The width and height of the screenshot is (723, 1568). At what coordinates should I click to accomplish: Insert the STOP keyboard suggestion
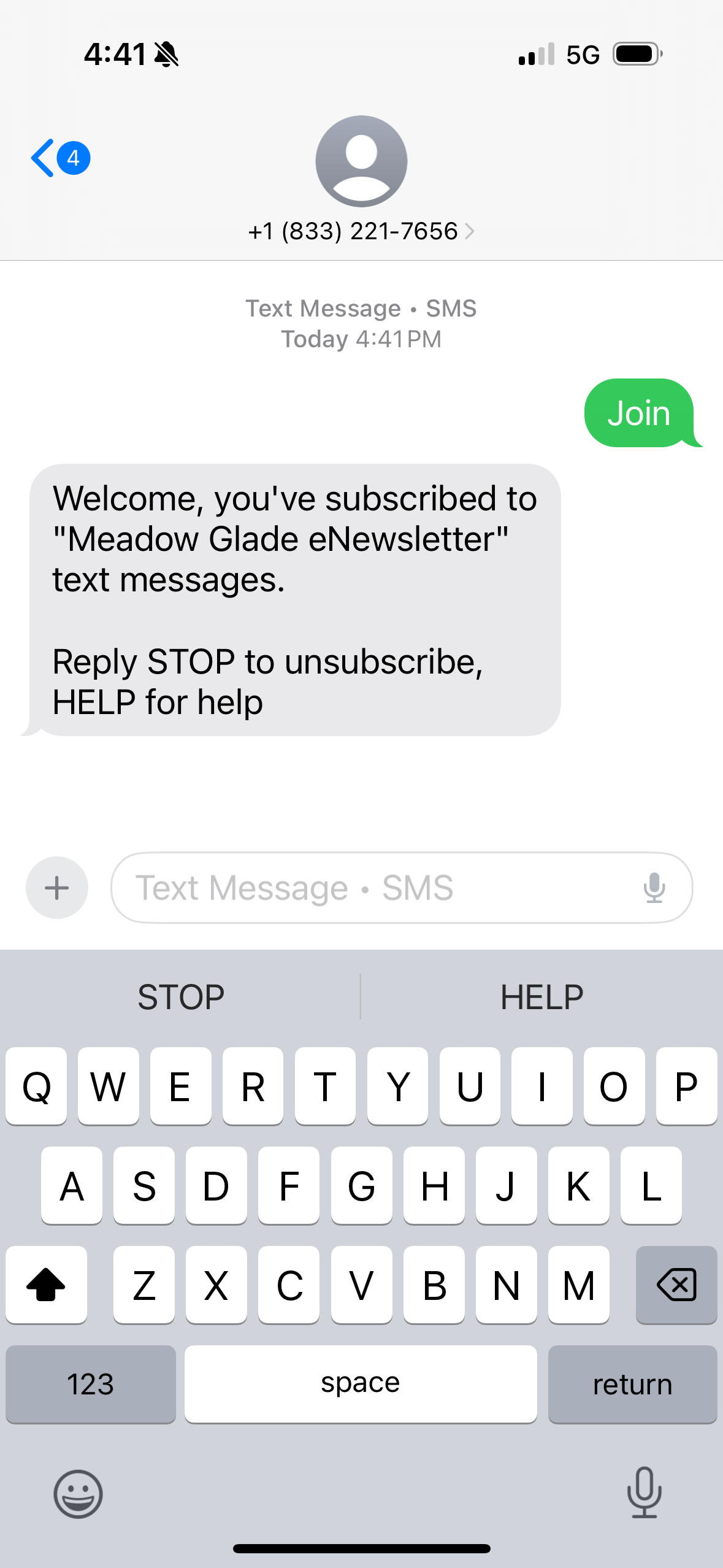[181, 997]
